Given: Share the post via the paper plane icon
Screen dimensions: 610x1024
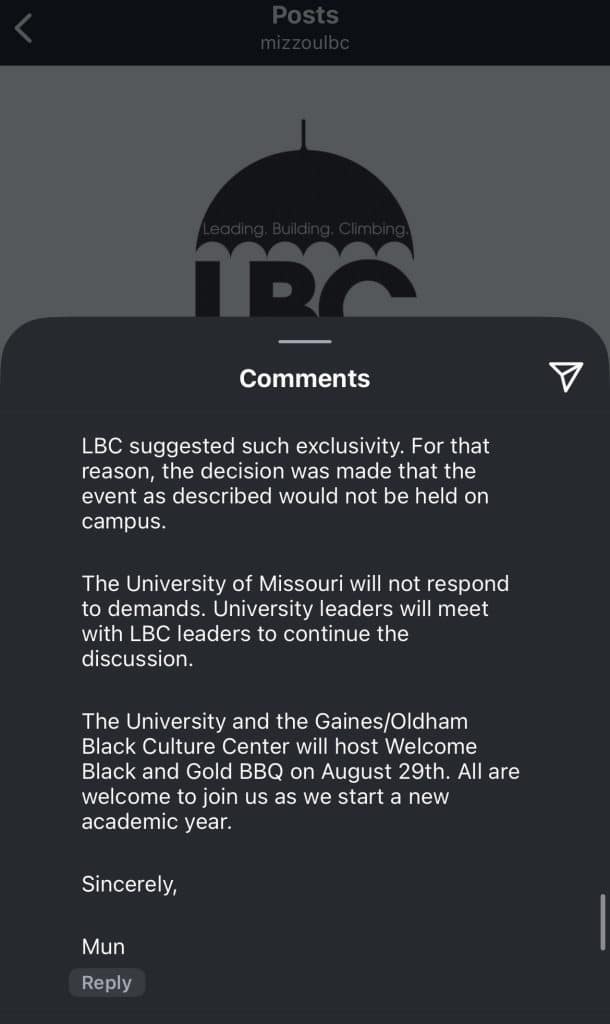Looking at the screenshot, I should pyautogui.click(x=565, y=376).
